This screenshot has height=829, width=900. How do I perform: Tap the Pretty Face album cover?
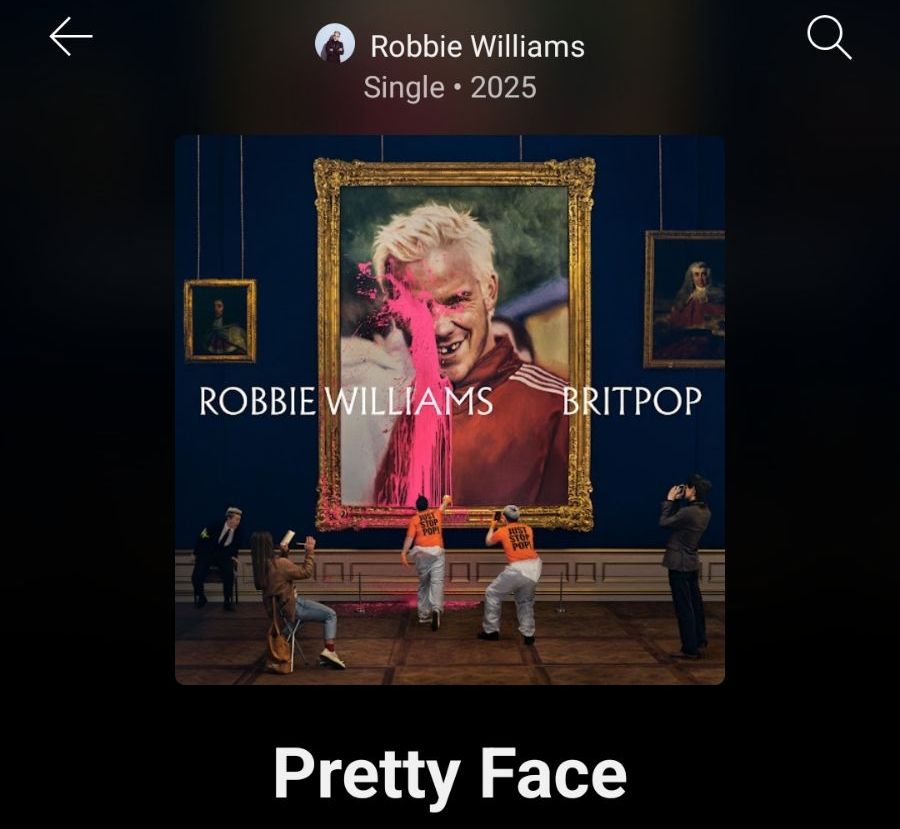pos(450,410)
